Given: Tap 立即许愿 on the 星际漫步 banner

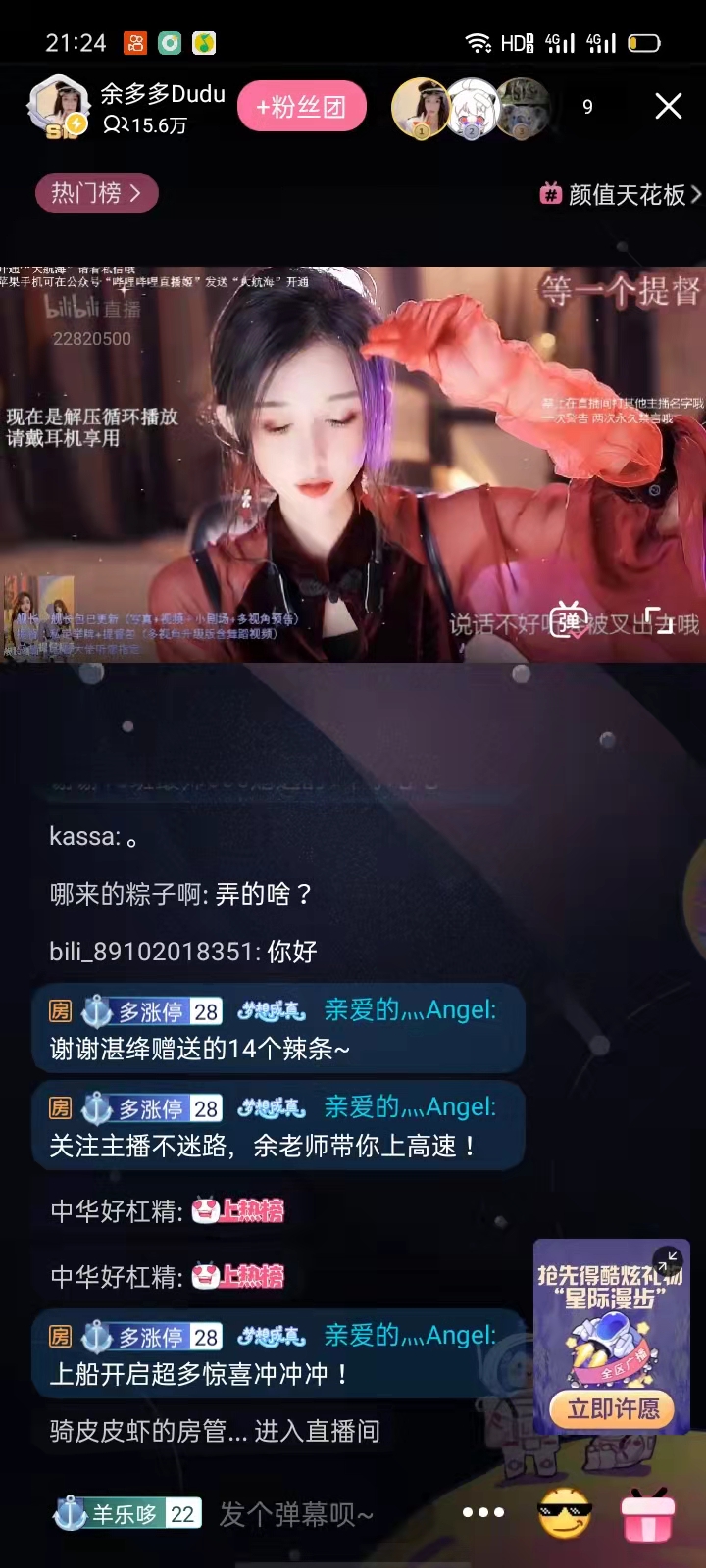Looking at the screenshot, I should pos(613,1409).
